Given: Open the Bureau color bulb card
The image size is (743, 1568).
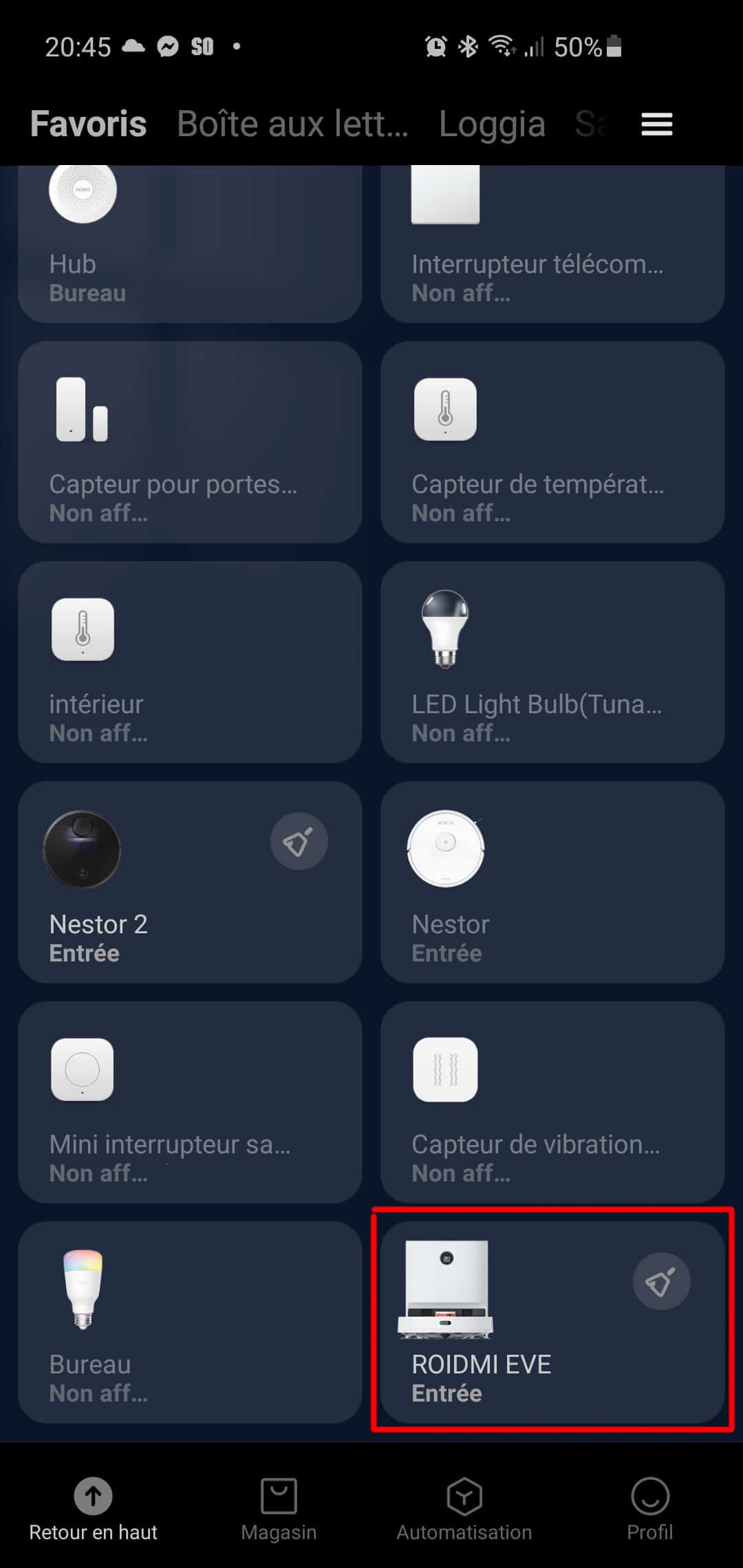Looking at the screenshot, I should (x=190, y=1322).
